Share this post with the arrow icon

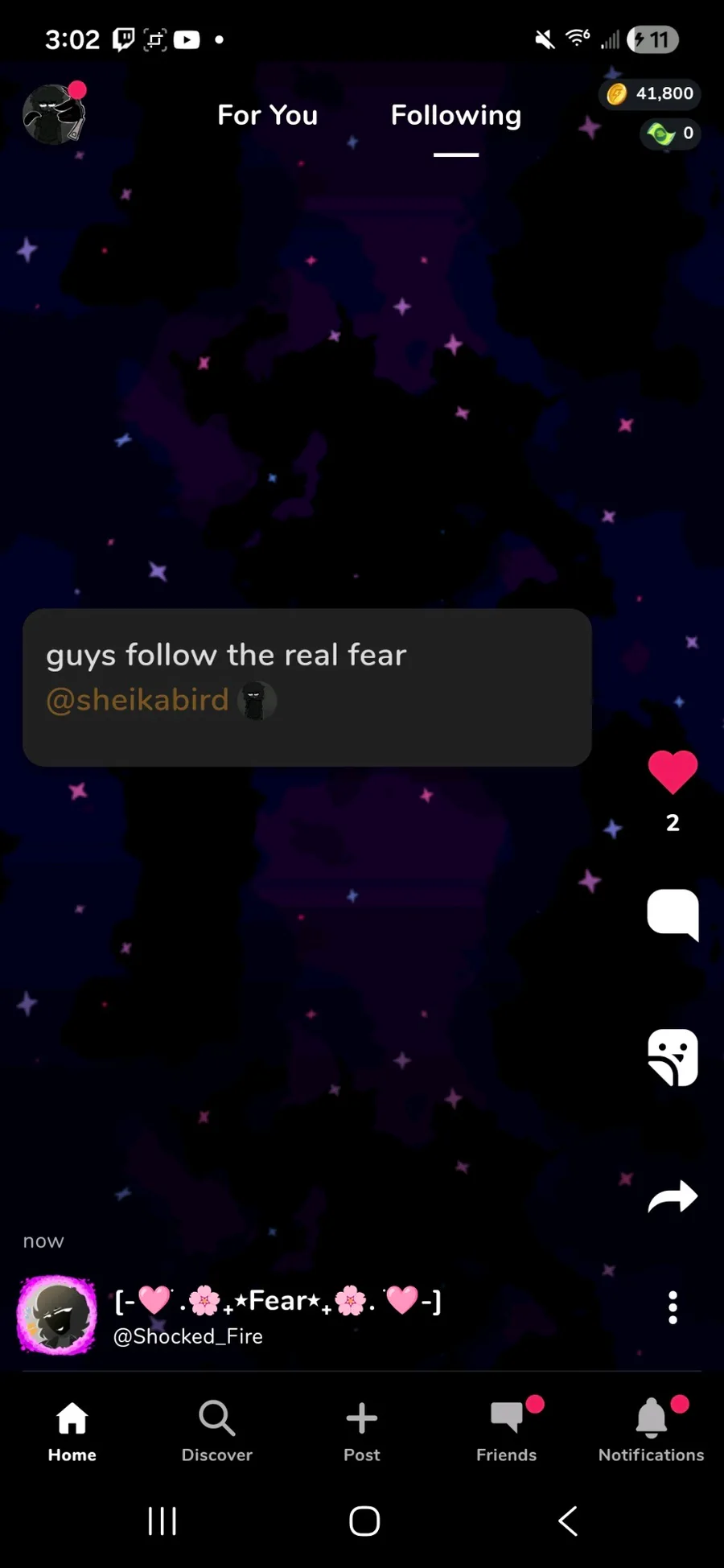[673, 1196]
